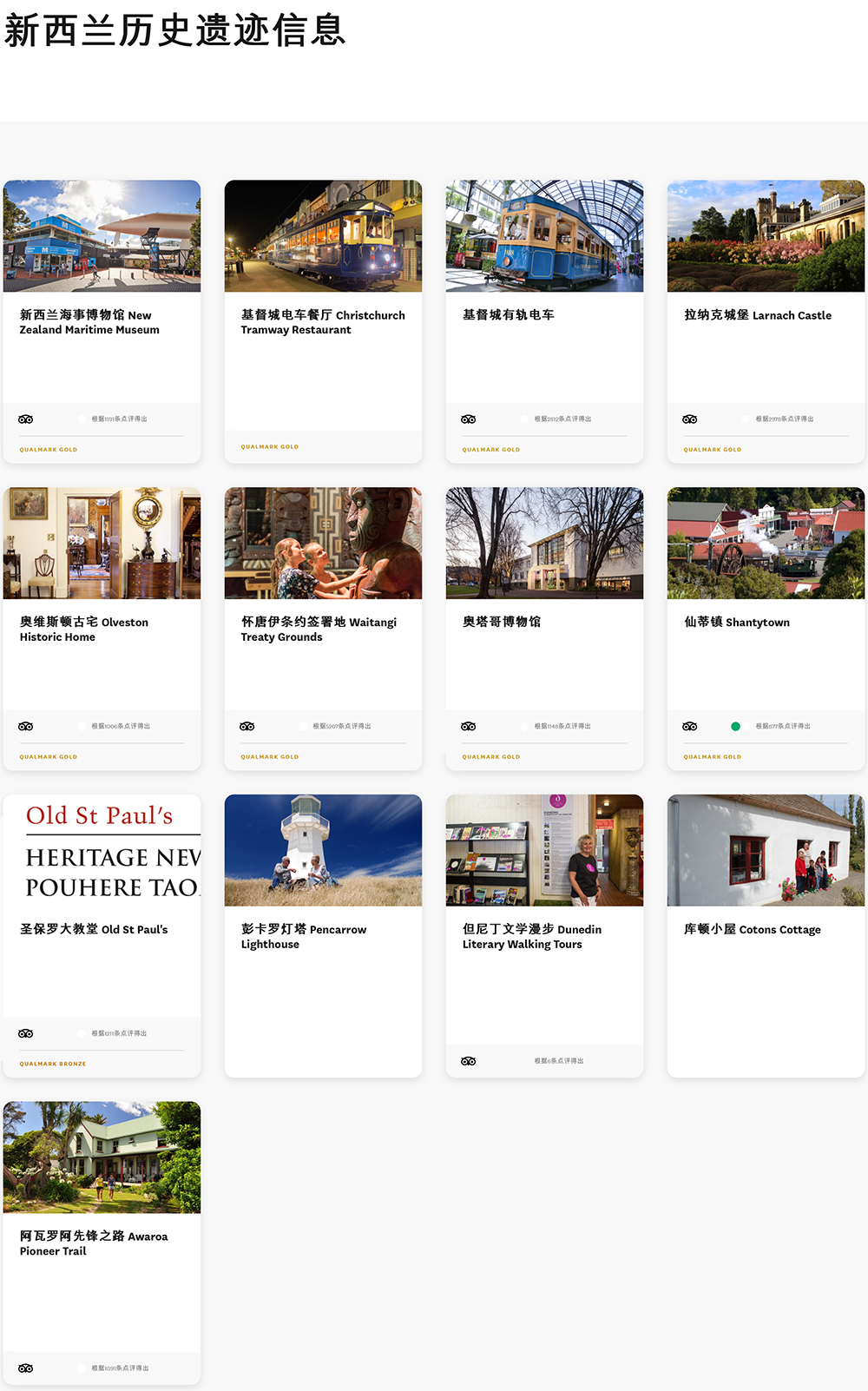Select the Cotons Cottage card
Screen dimensions: 868x1391
[x=766, y=929]
